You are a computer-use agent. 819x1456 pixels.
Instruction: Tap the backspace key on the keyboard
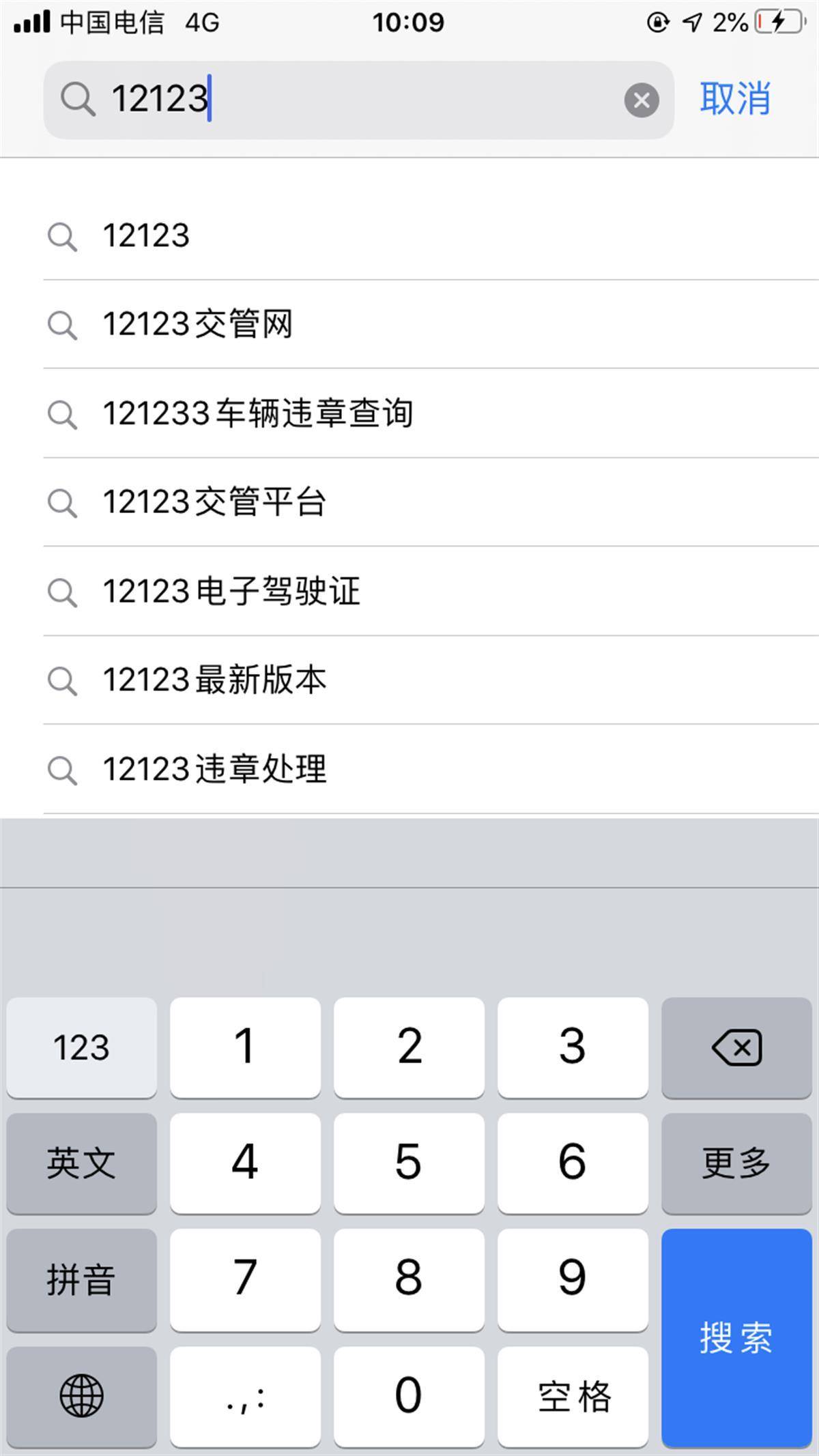click(x=736, y=1047)
